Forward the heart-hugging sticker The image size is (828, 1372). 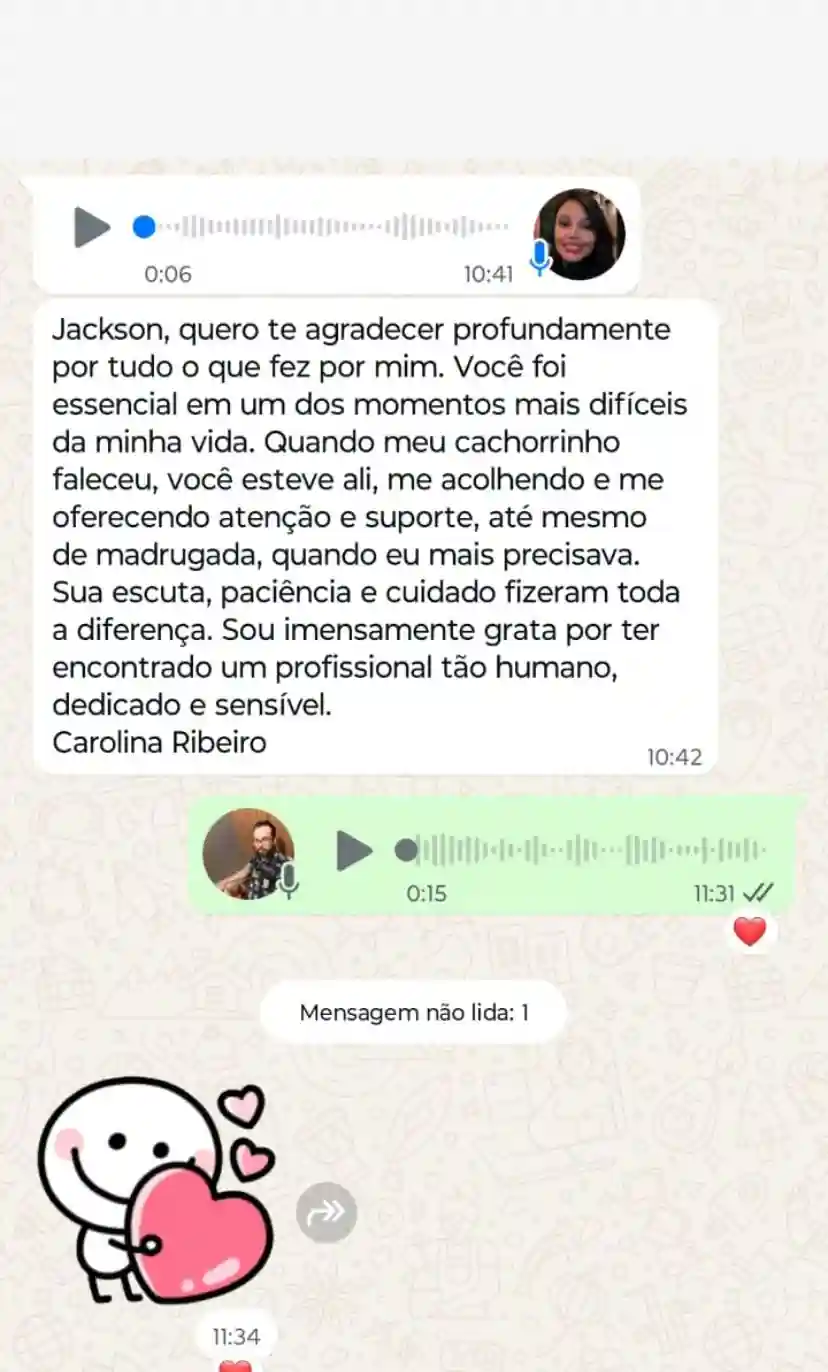[326, 1212]
